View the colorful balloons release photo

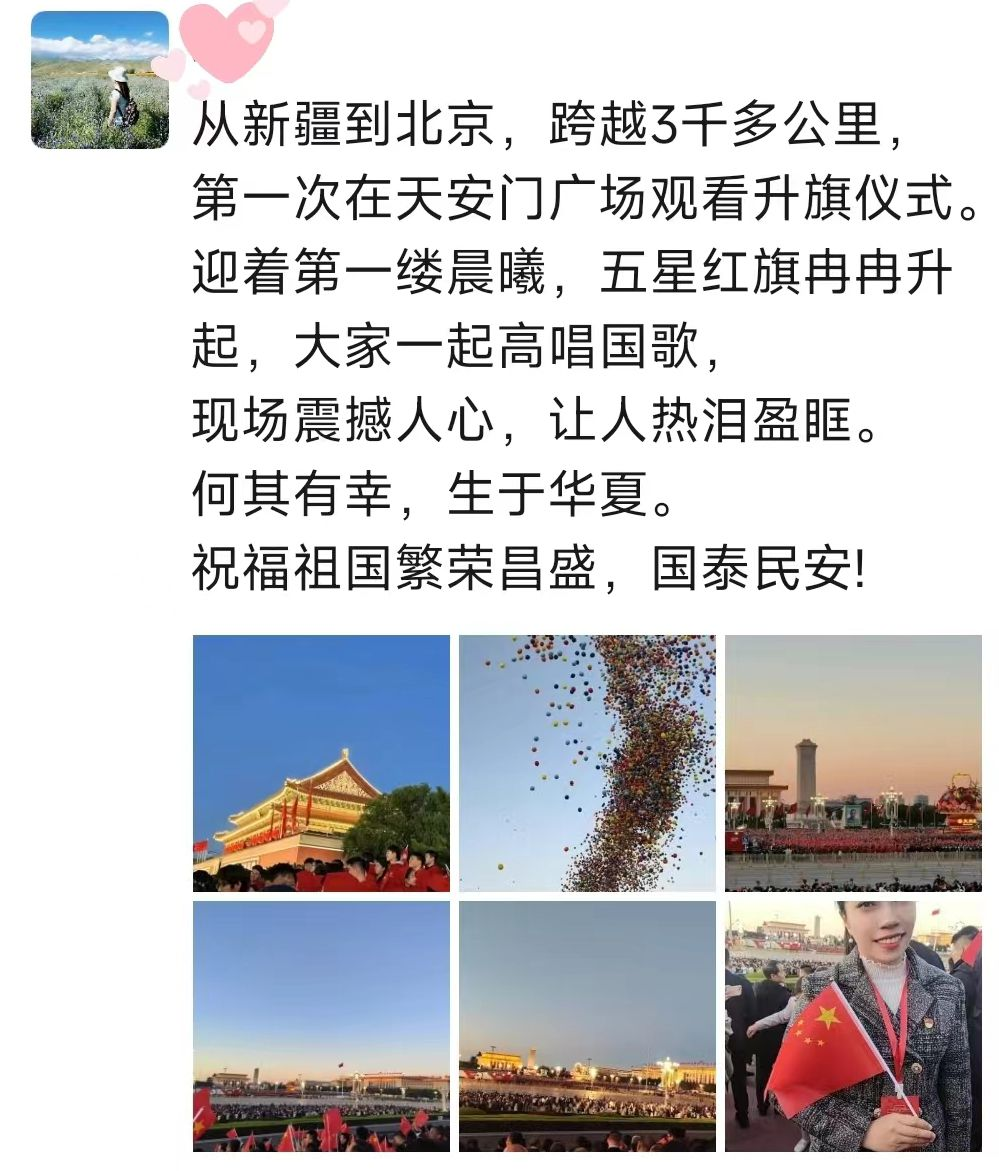coord(587,763)
